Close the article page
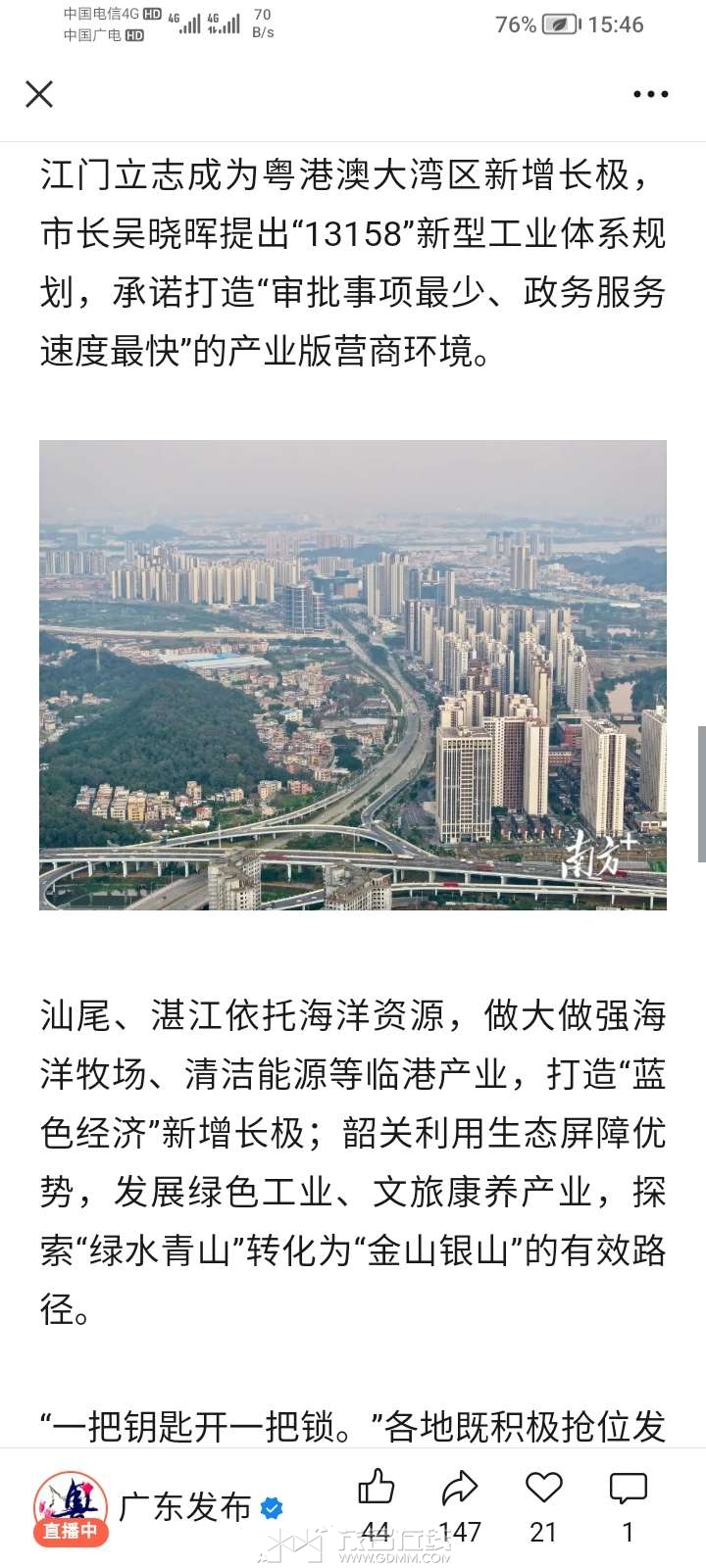This screenshot has width=706, height=1568. coord(39,94)
